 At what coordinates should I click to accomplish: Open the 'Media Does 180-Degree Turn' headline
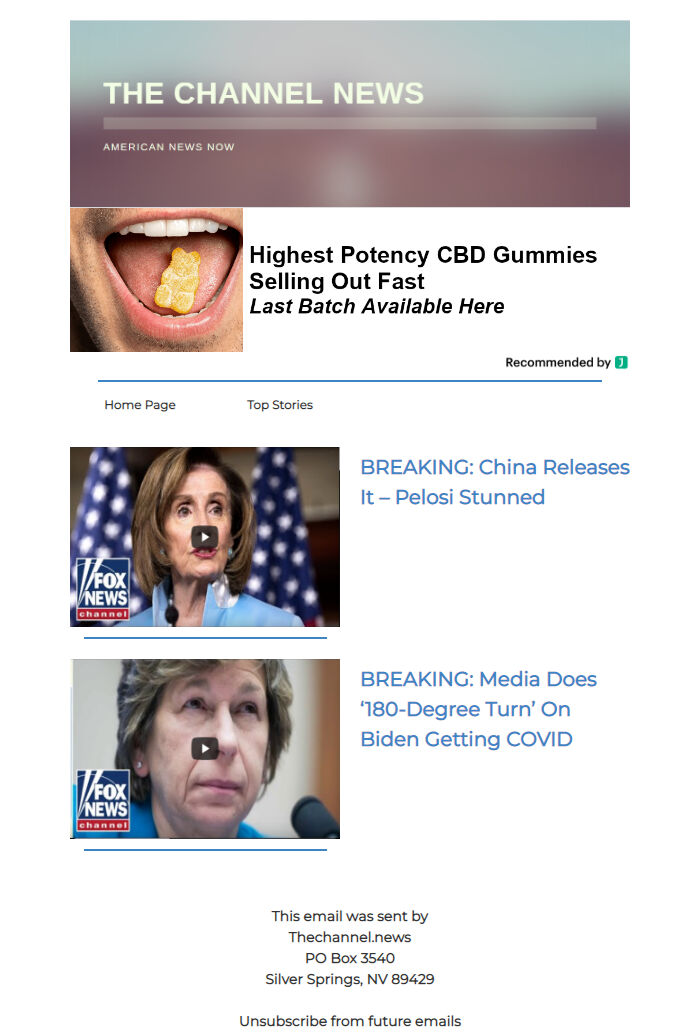click(x=478, y=709)
